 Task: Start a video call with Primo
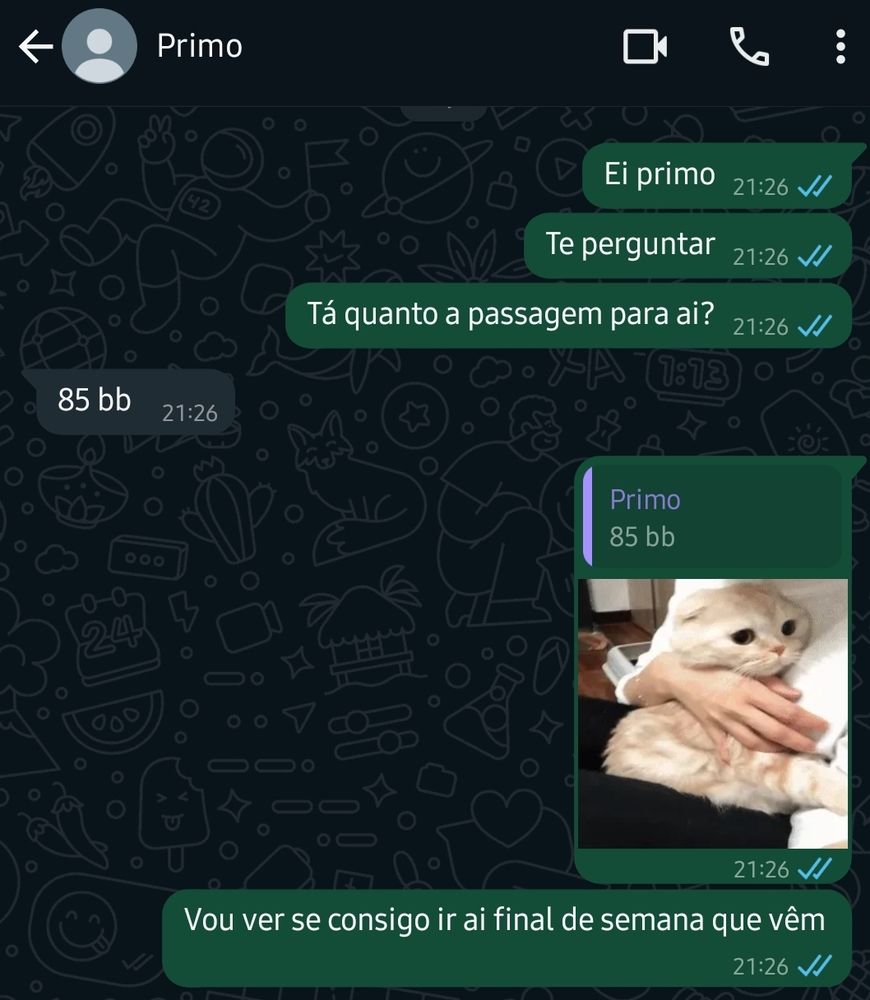(645, 46)
